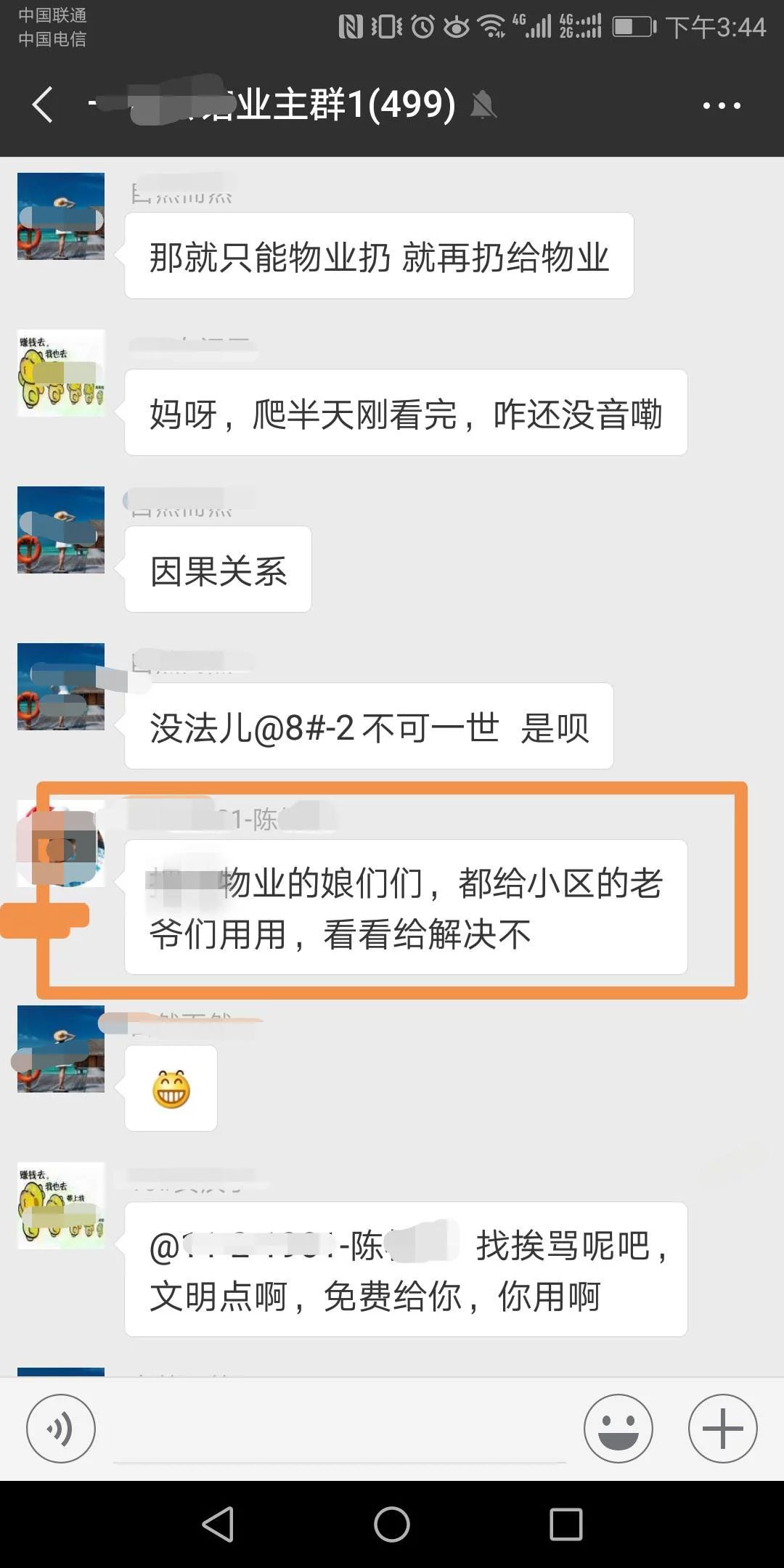Open the plus attachments menu
784x1568 pixels.
722,1428
